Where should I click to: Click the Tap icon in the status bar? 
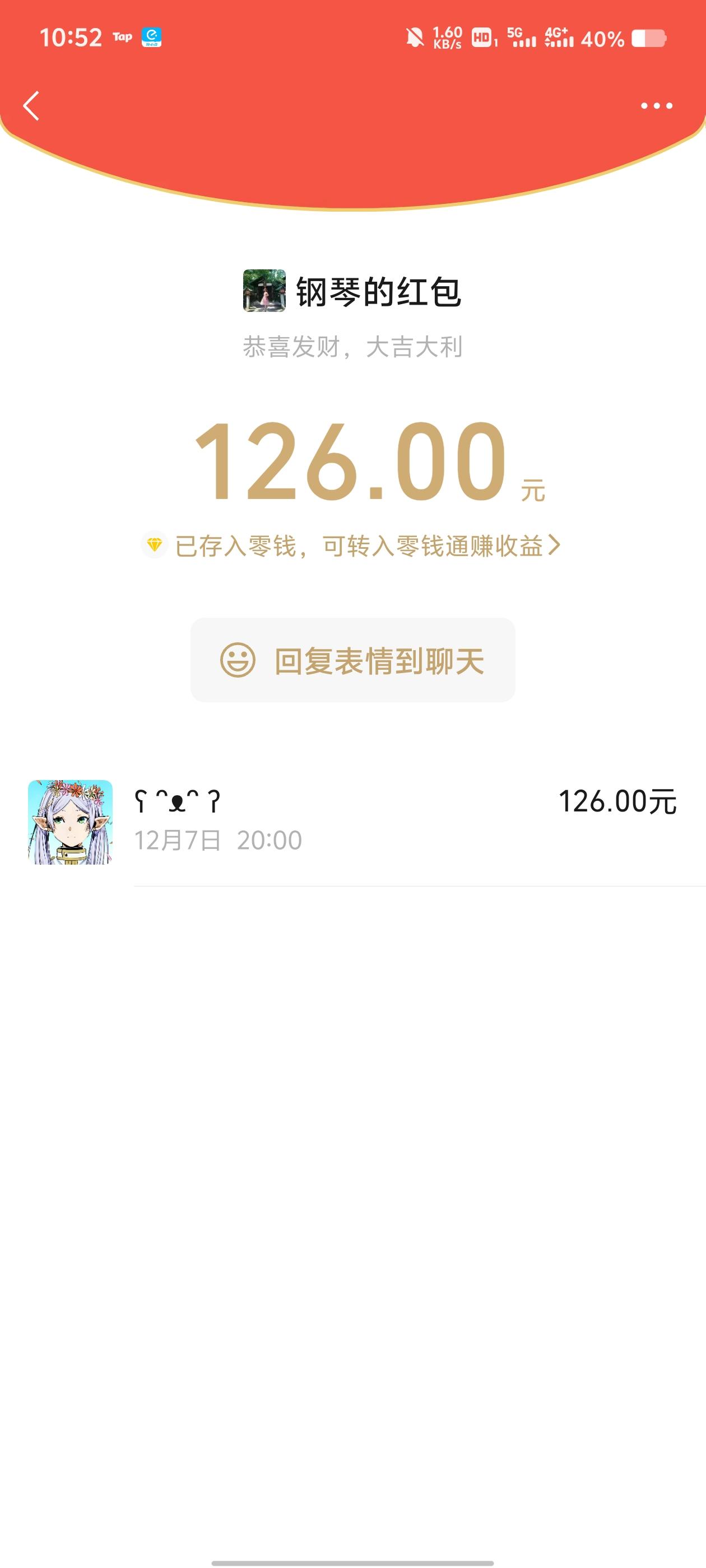click(123, 38)
